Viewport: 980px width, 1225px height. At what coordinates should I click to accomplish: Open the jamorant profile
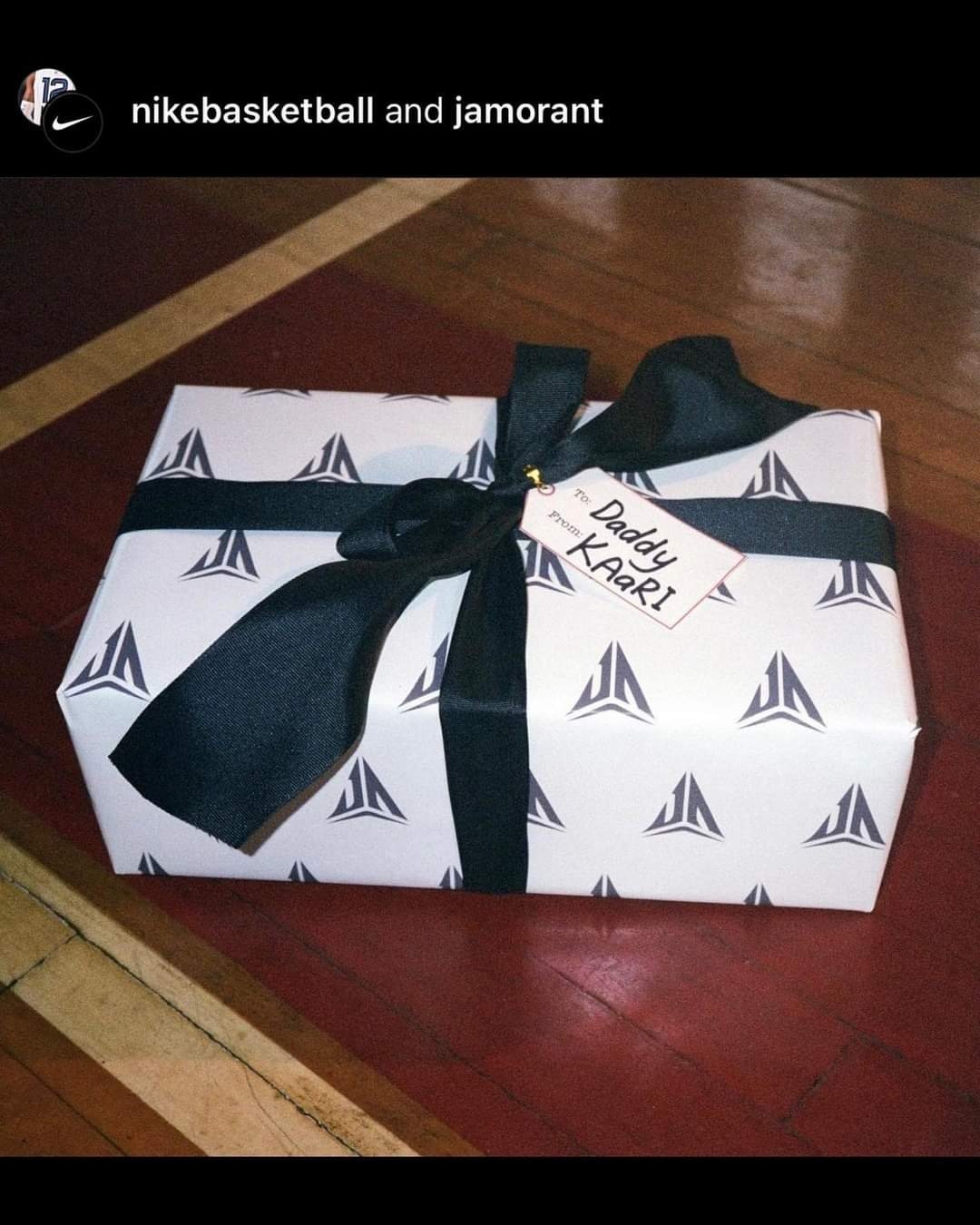[x=527, y=112]
